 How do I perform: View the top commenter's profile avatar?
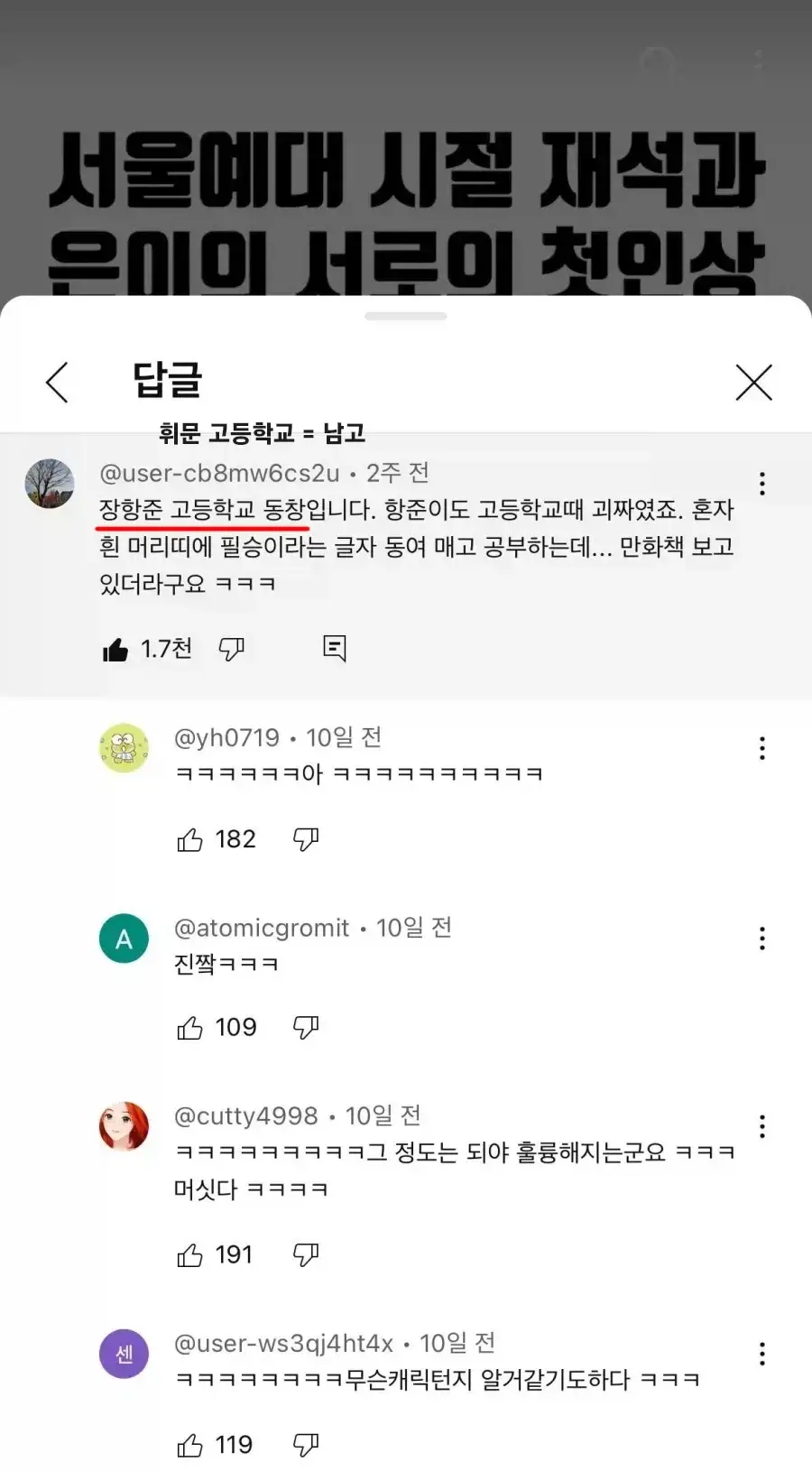click(x=50, y=484)
